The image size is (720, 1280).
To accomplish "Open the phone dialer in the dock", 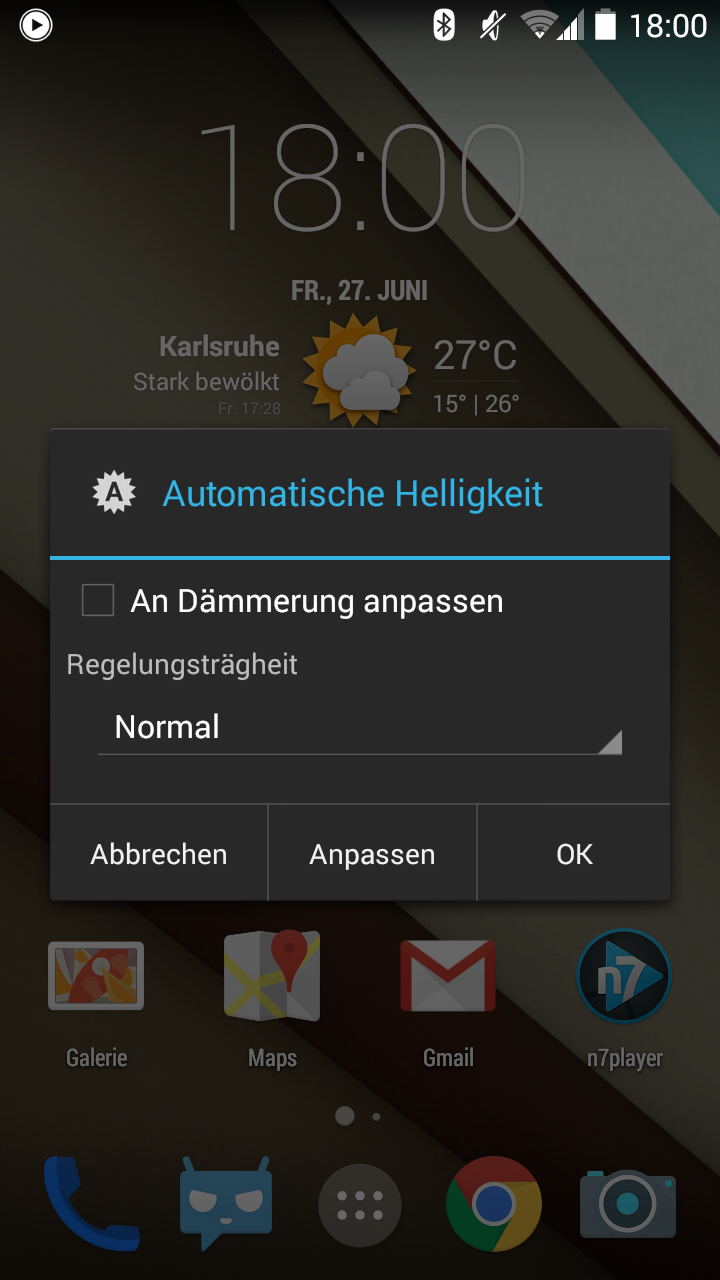I will (90, 1204).
